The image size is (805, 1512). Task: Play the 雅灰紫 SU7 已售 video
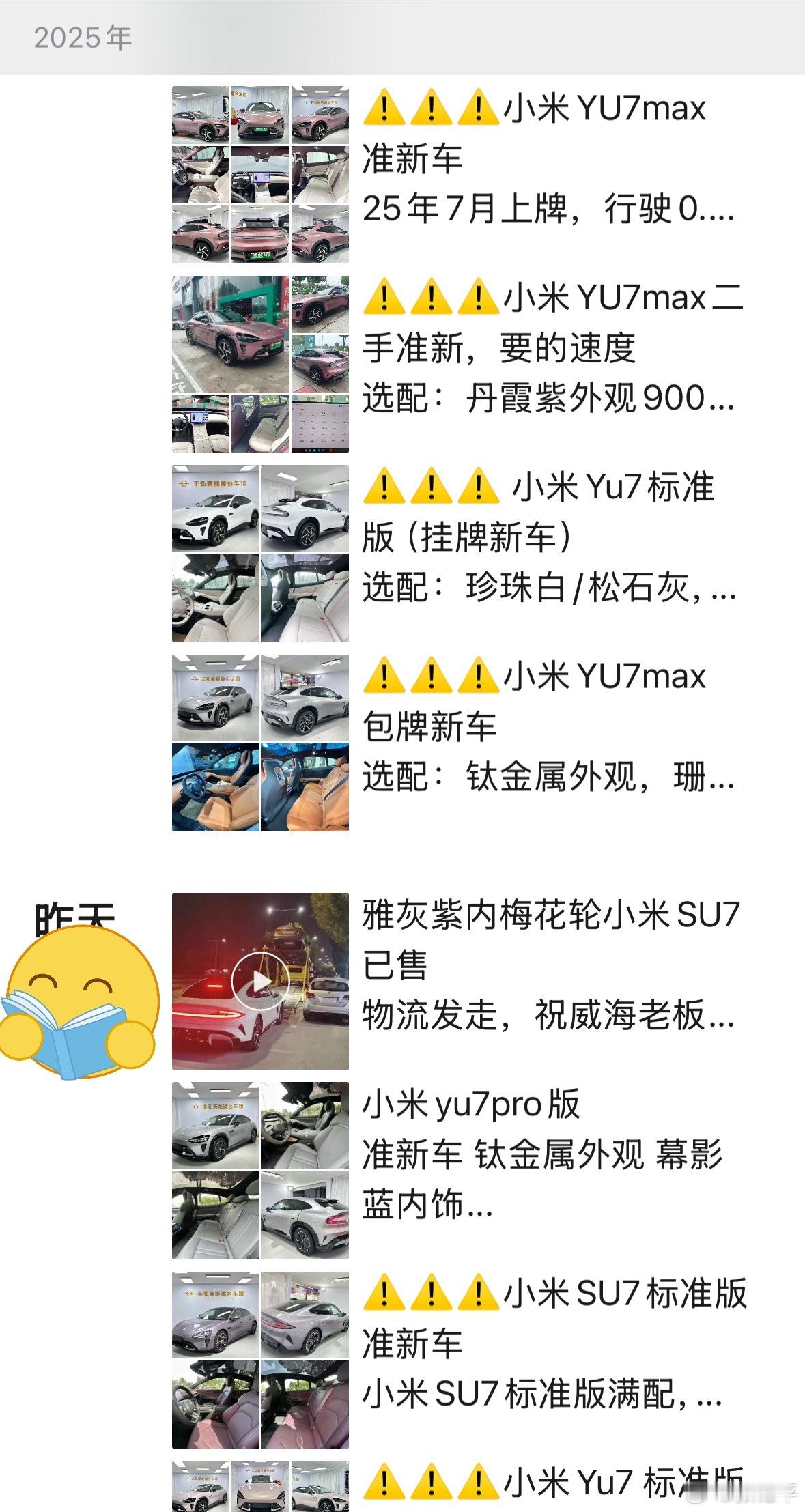260,981
